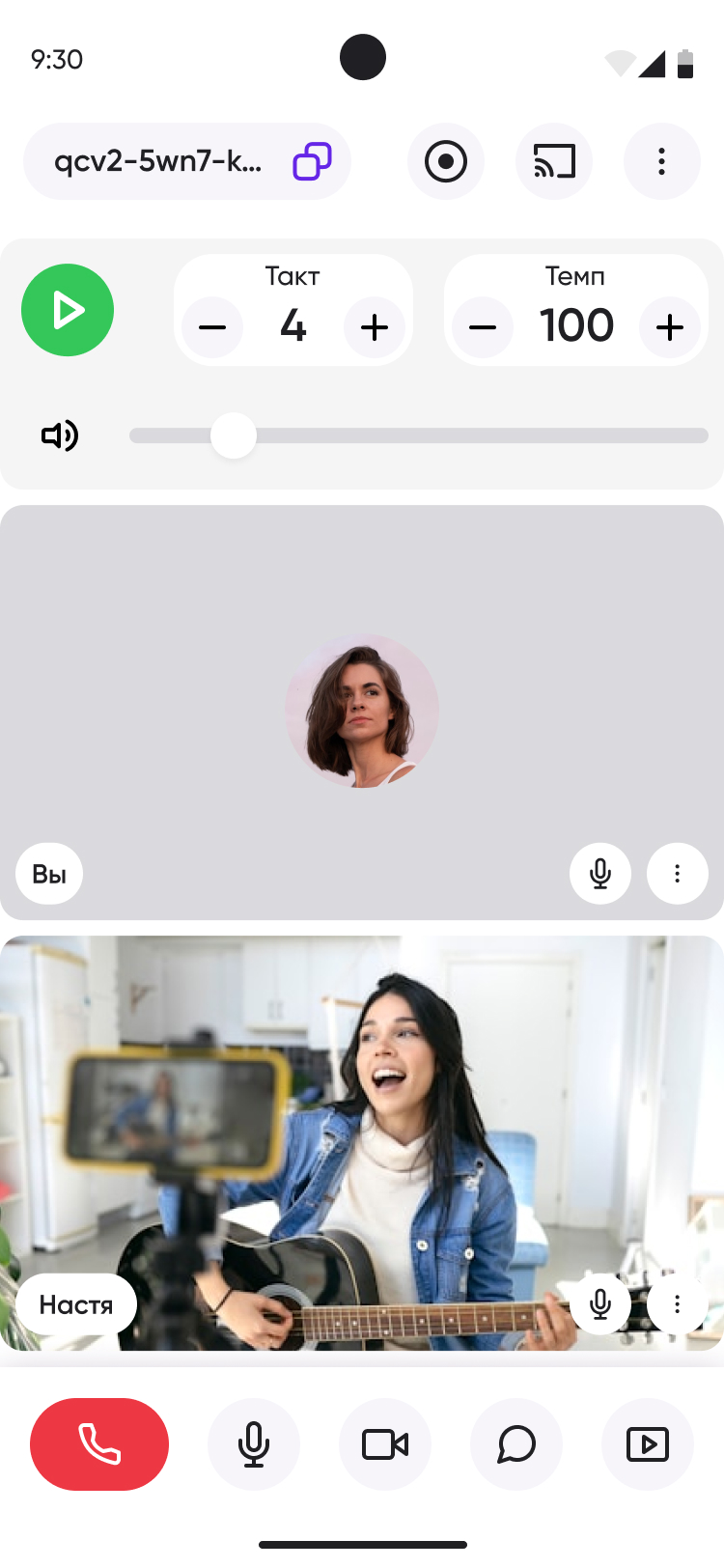Increase the Такт value
This screenshot has width=724, height=1568.
coord(375,327)
